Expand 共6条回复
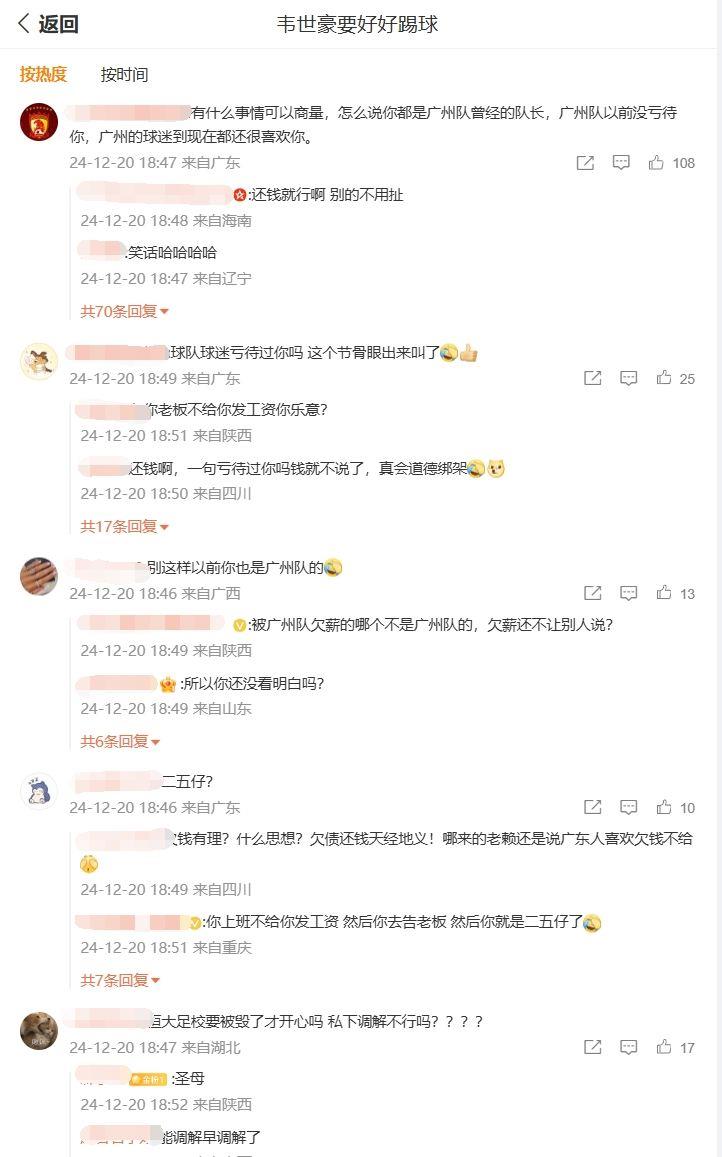Viewport: 722px width, 1157px height. pos(120,741)
